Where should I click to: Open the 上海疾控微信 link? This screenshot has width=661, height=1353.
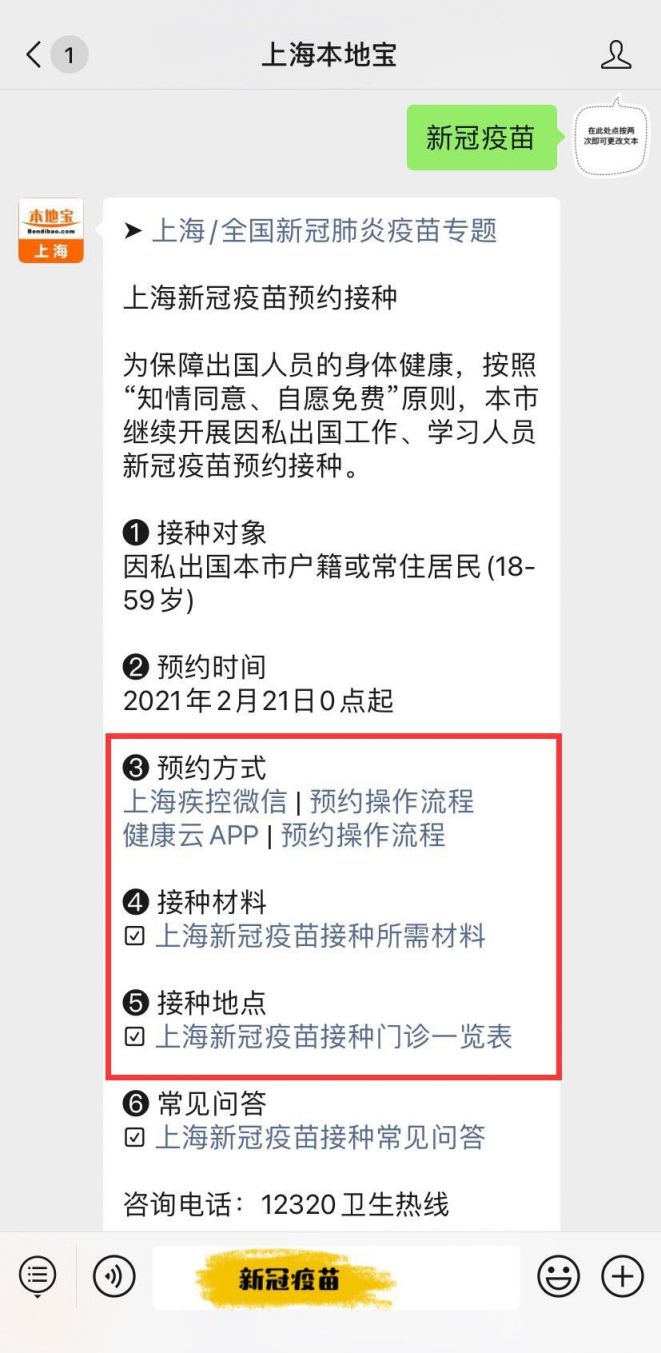[x=204, y=802]
